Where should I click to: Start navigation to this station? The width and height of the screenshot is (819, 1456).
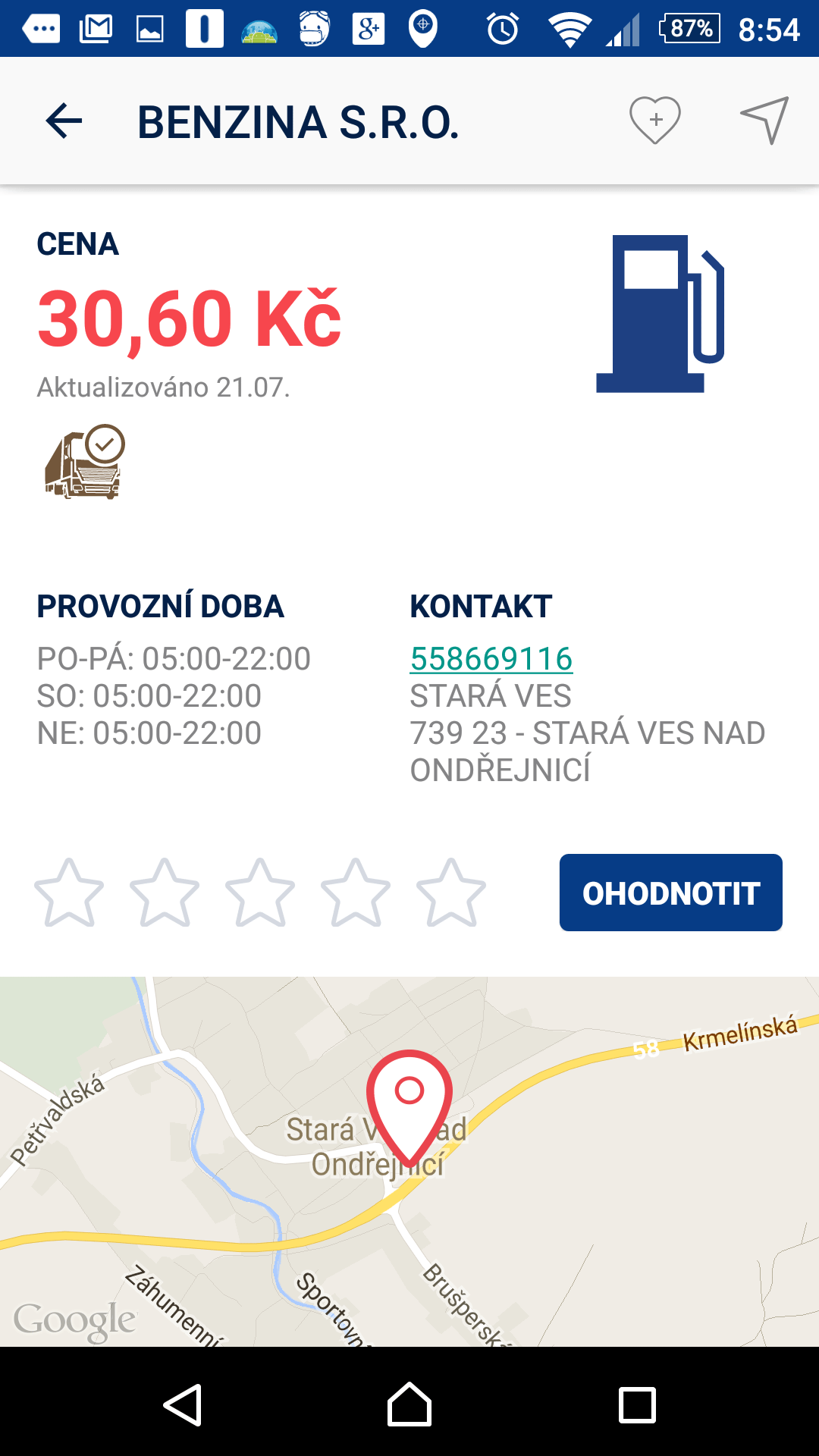[764, 120]
